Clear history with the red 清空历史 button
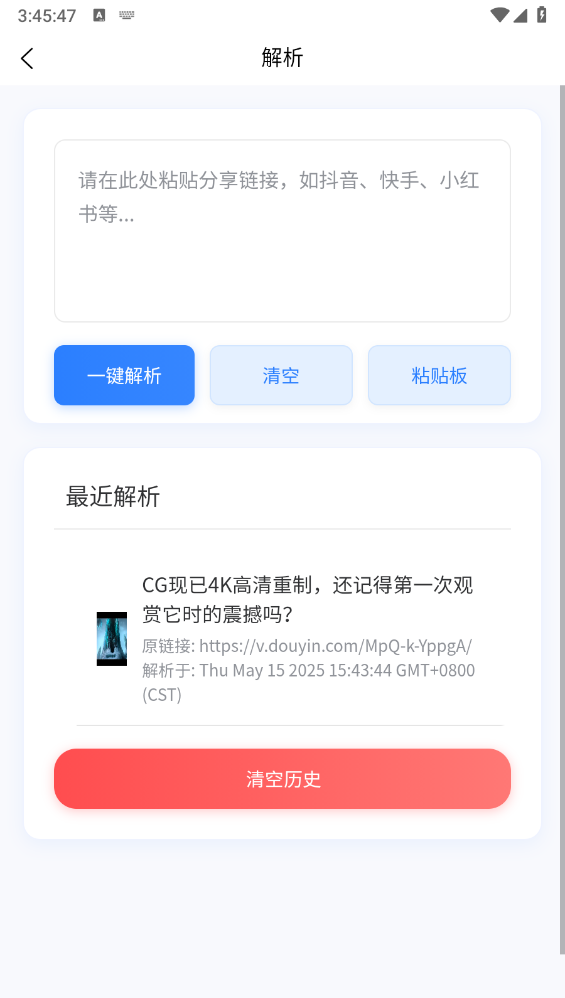 (x=282, y=779)
